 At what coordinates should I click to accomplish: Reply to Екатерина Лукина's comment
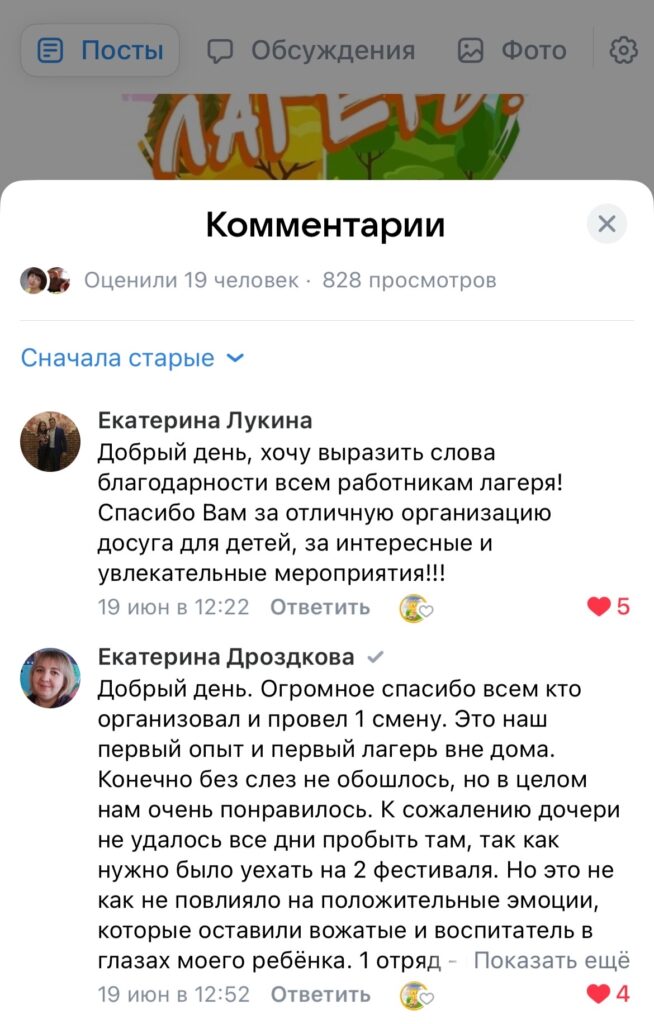coord(320,607)
